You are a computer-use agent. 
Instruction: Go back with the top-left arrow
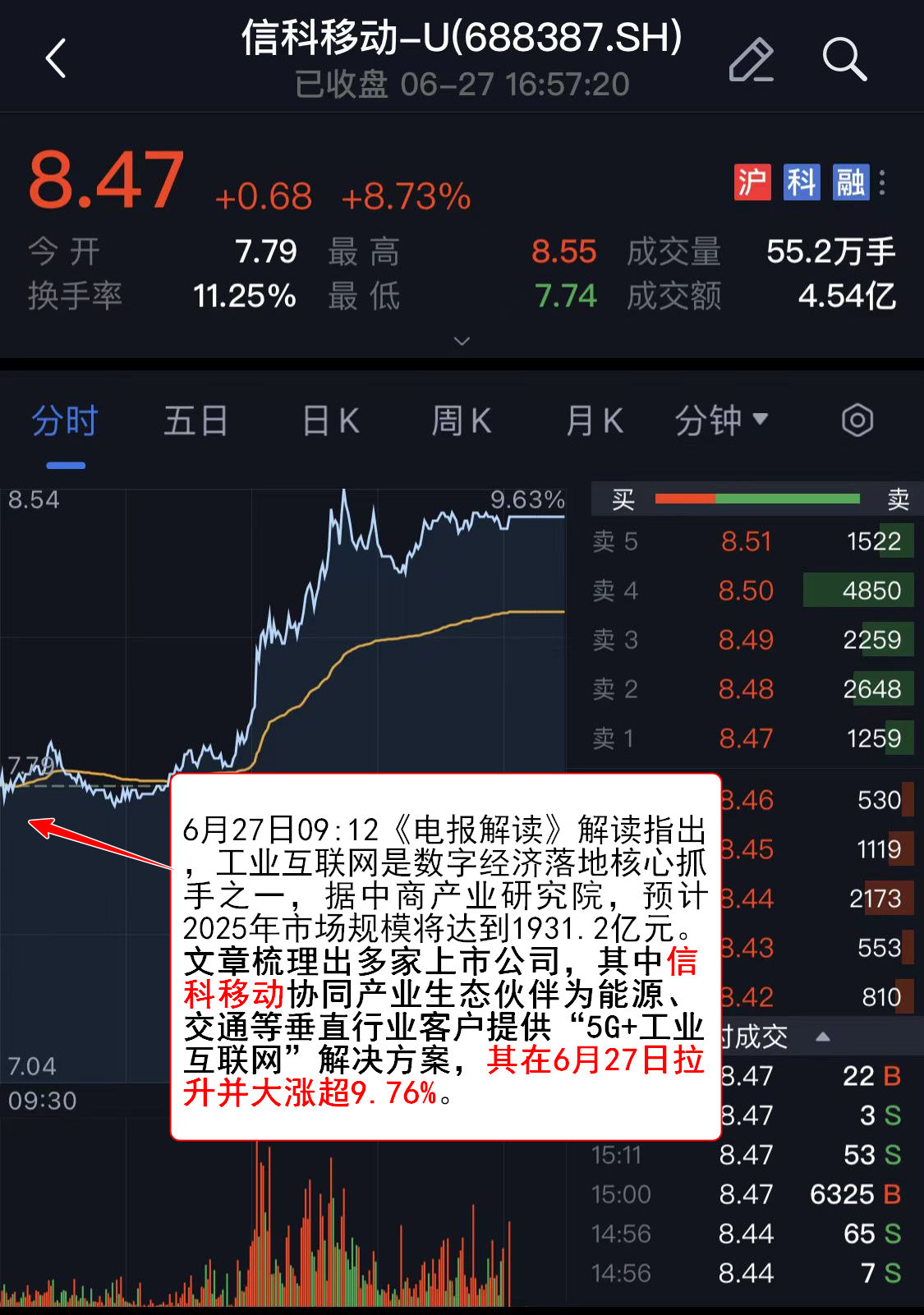pyautogui.click(x=56, y=59)
